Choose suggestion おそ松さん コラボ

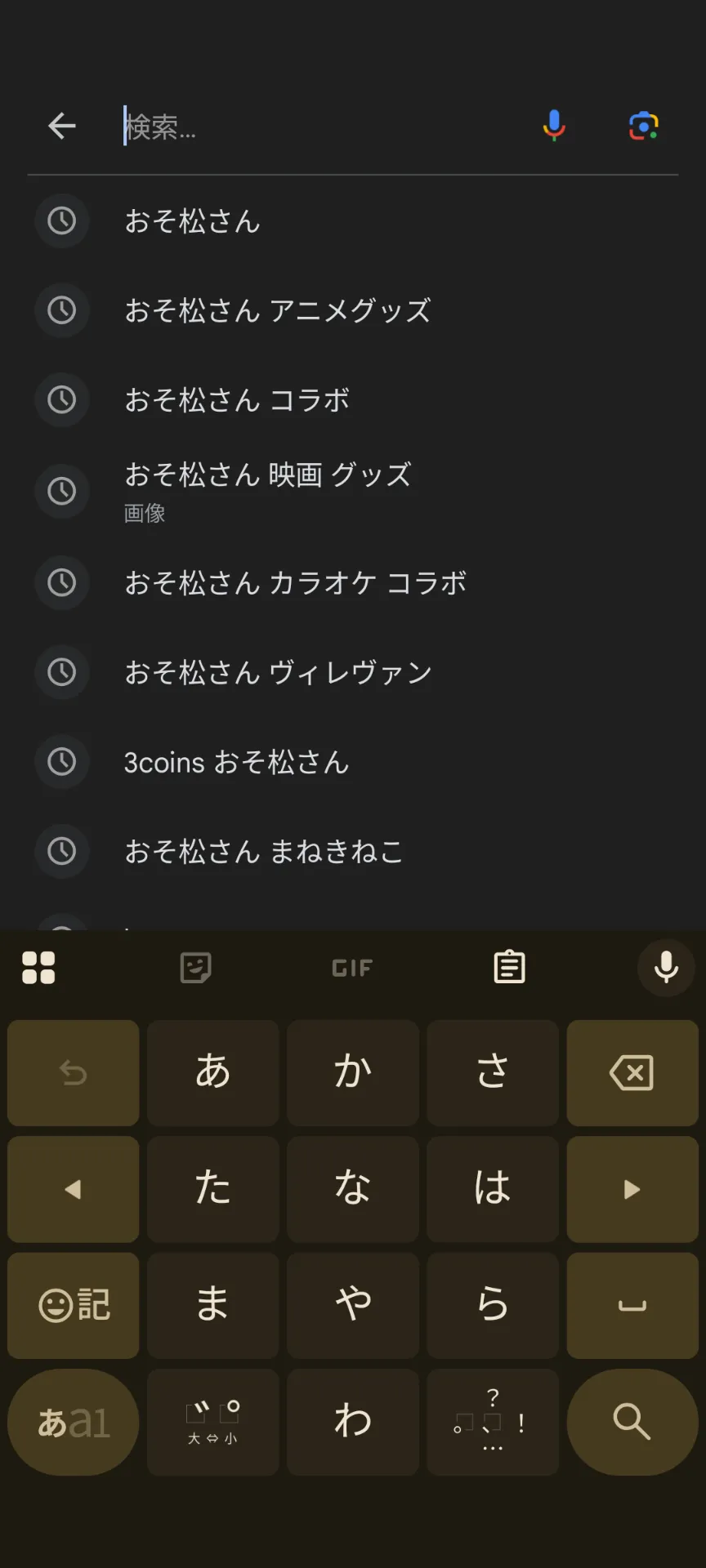pyautogui.click(x=353, y=400)
